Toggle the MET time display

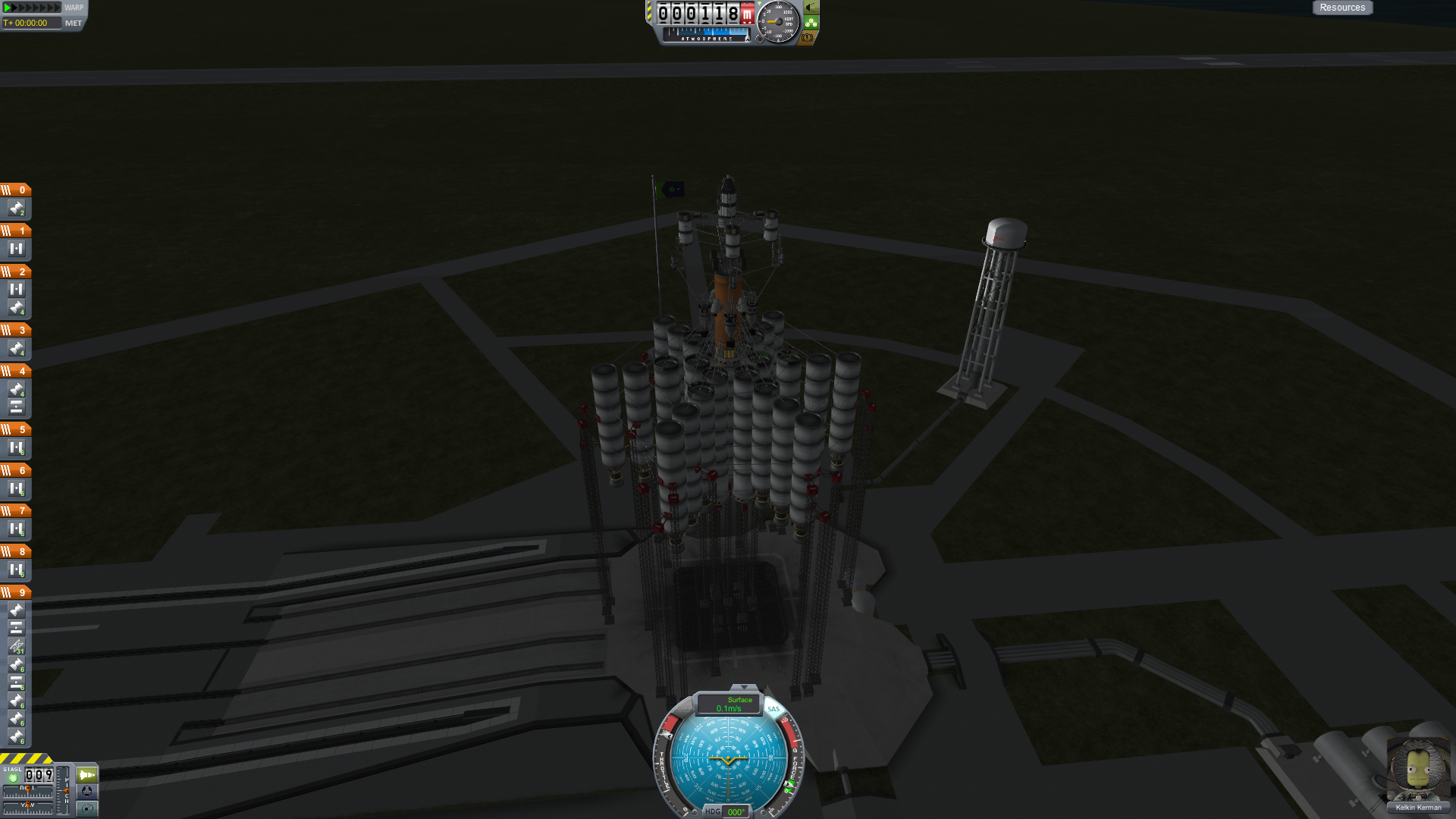click(x=73, y=23)
